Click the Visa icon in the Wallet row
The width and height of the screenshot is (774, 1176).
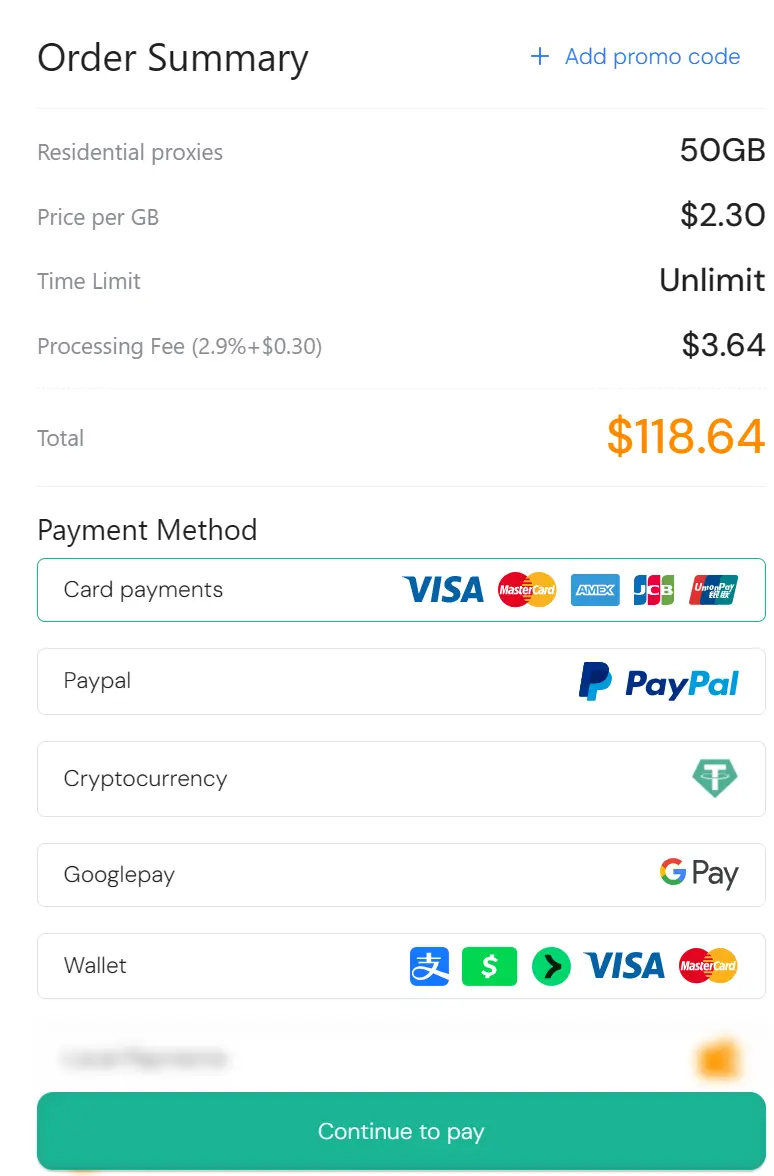(624, 965)
